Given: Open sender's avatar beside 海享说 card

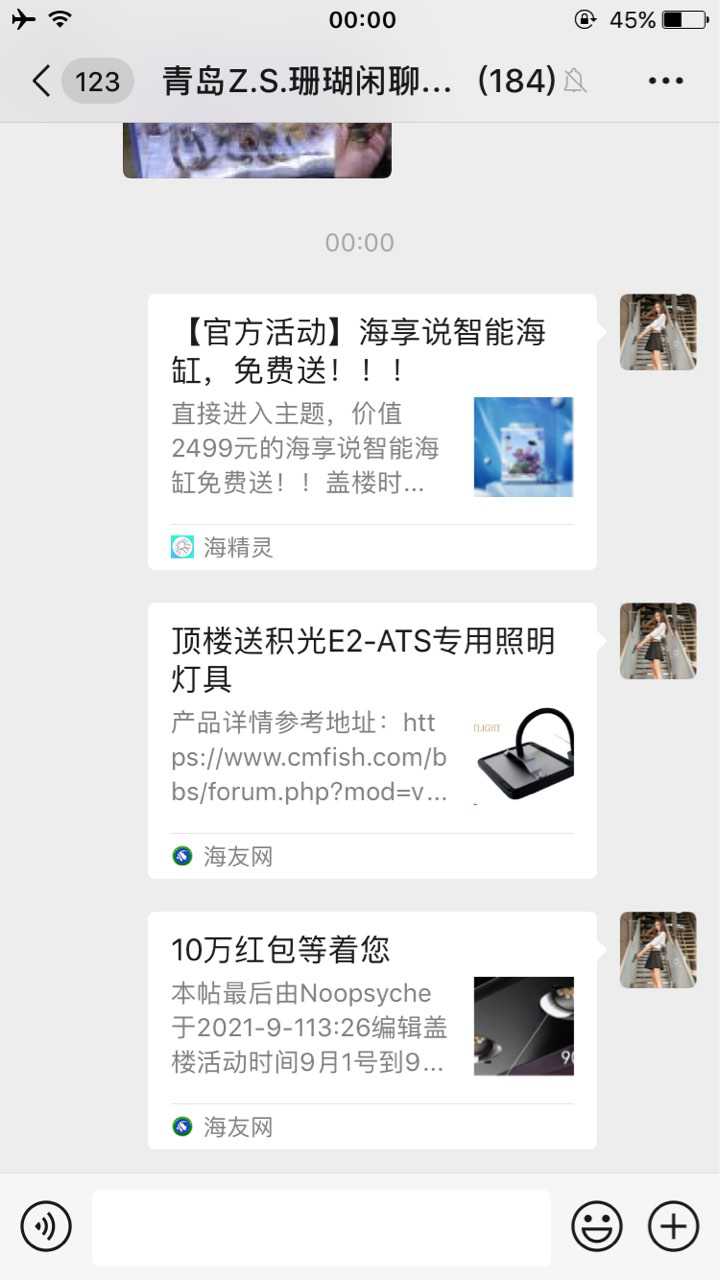Looking at the screenshot, I should (x=657, y=332).
